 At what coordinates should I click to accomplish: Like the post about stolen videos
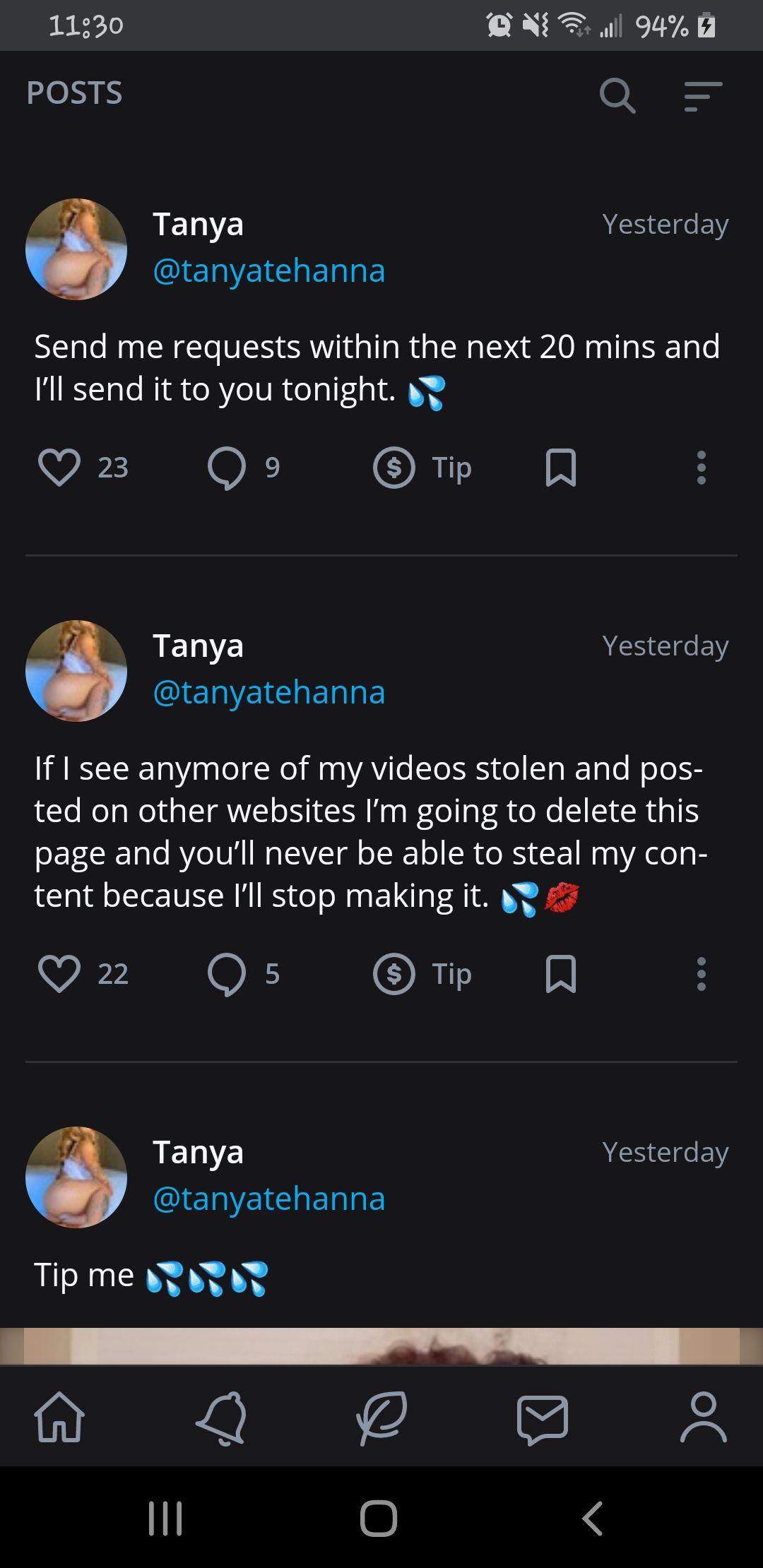[x=61, y=974]
